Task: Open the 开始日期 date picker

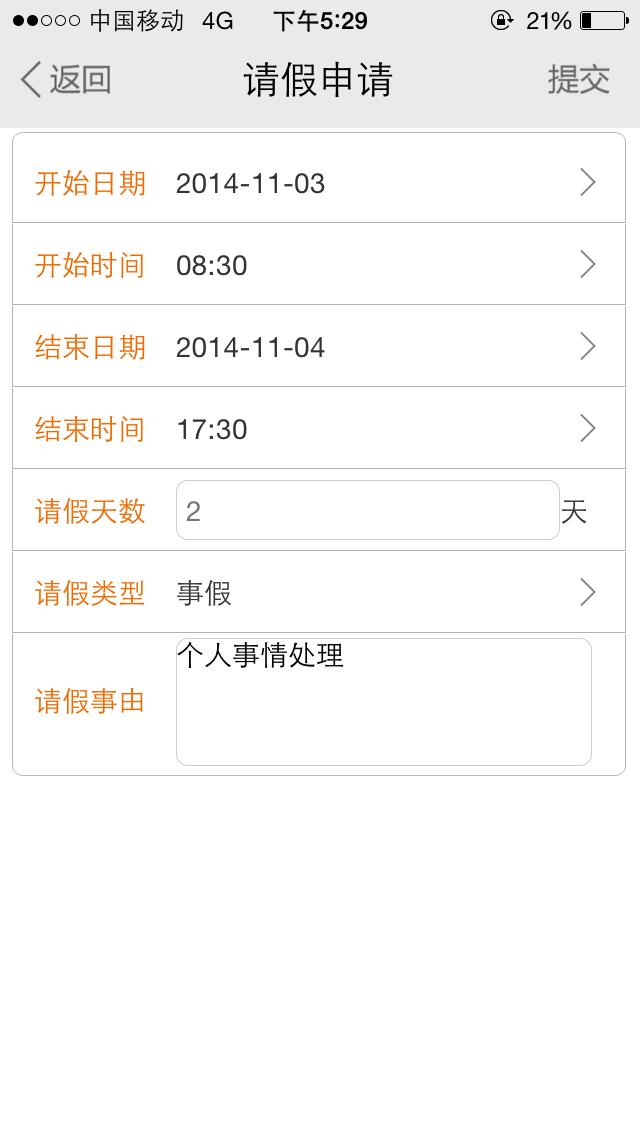Action: point(319,183)
